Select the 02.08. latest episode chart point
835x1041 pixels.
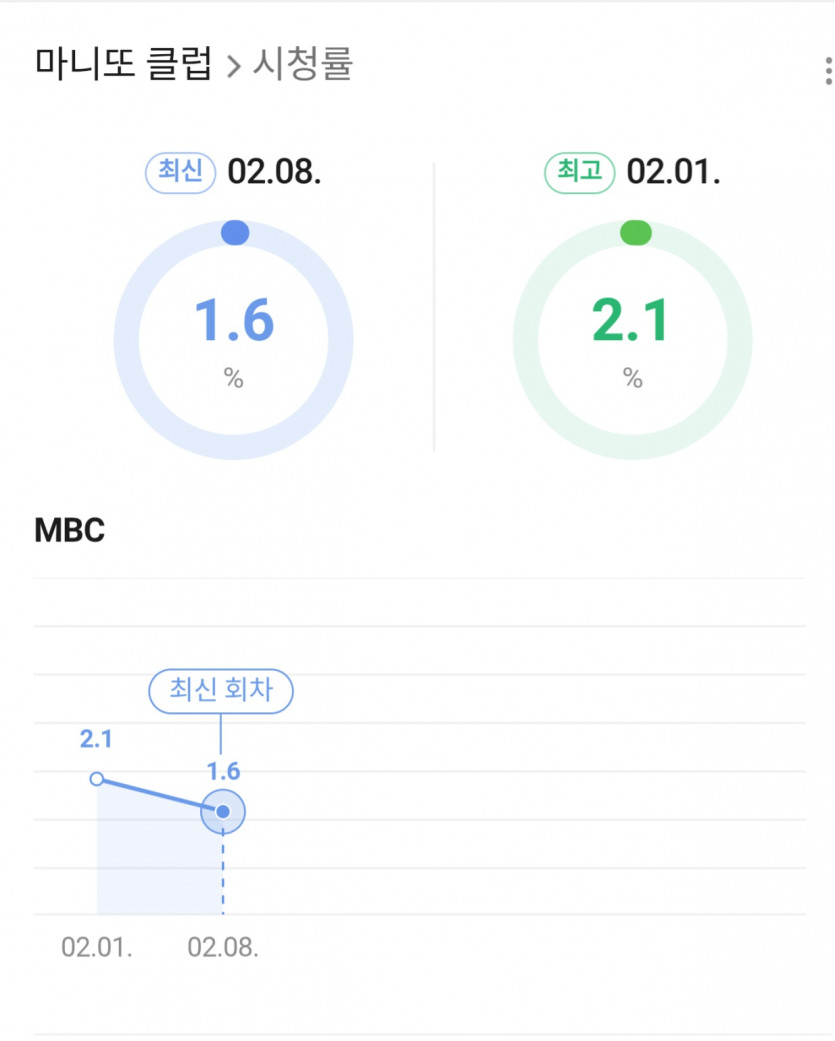[223, 811]
